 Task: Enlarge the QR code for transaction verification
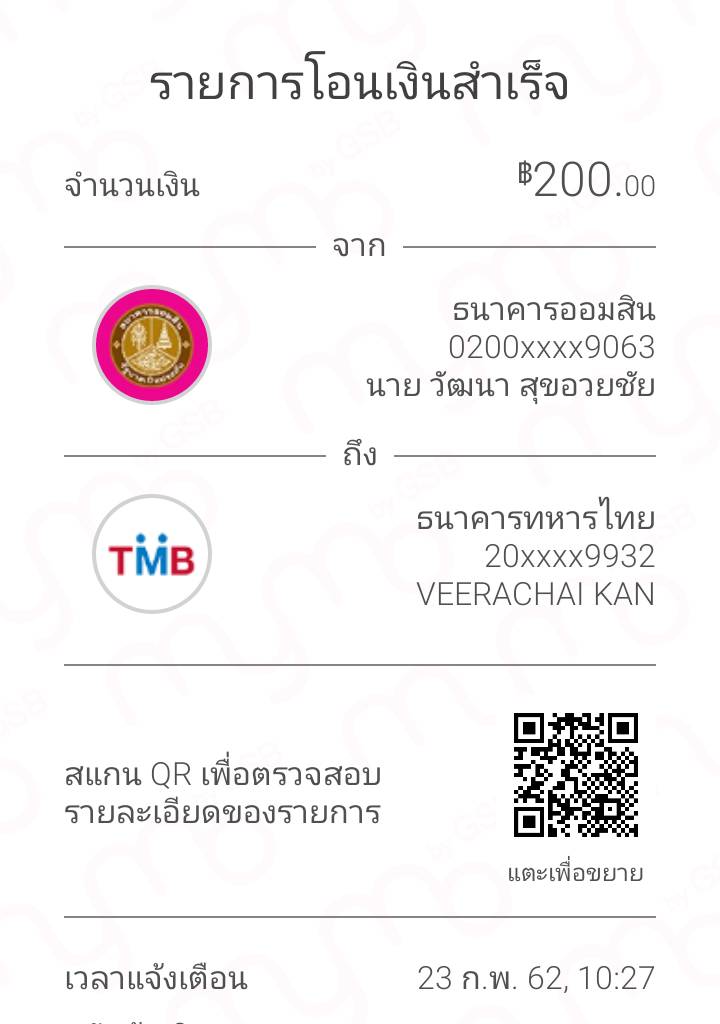tap(575, 775)
